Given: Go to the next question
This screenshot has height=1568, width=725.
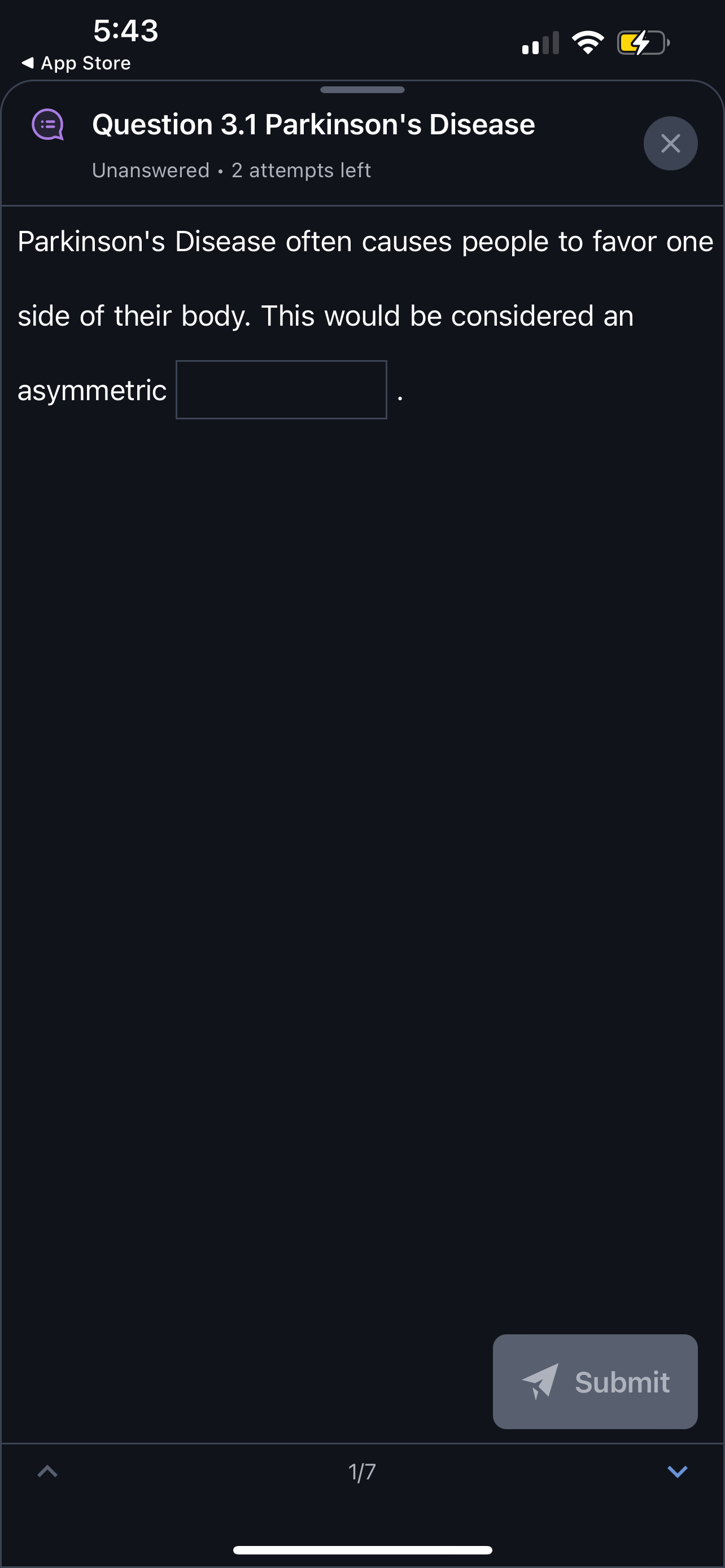Looking at the screenshot, I should (x=676, y=1472).
